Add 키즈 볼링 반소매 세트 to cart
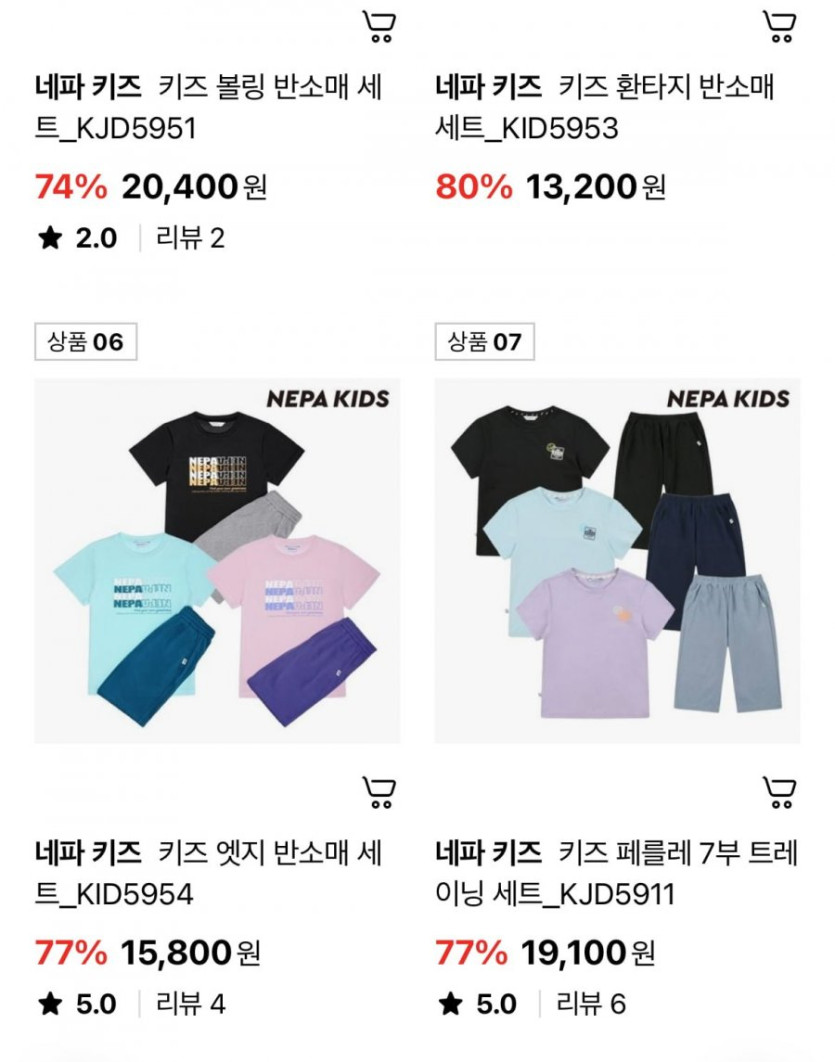The image size is (835, 1062). [x=378, y=26]
